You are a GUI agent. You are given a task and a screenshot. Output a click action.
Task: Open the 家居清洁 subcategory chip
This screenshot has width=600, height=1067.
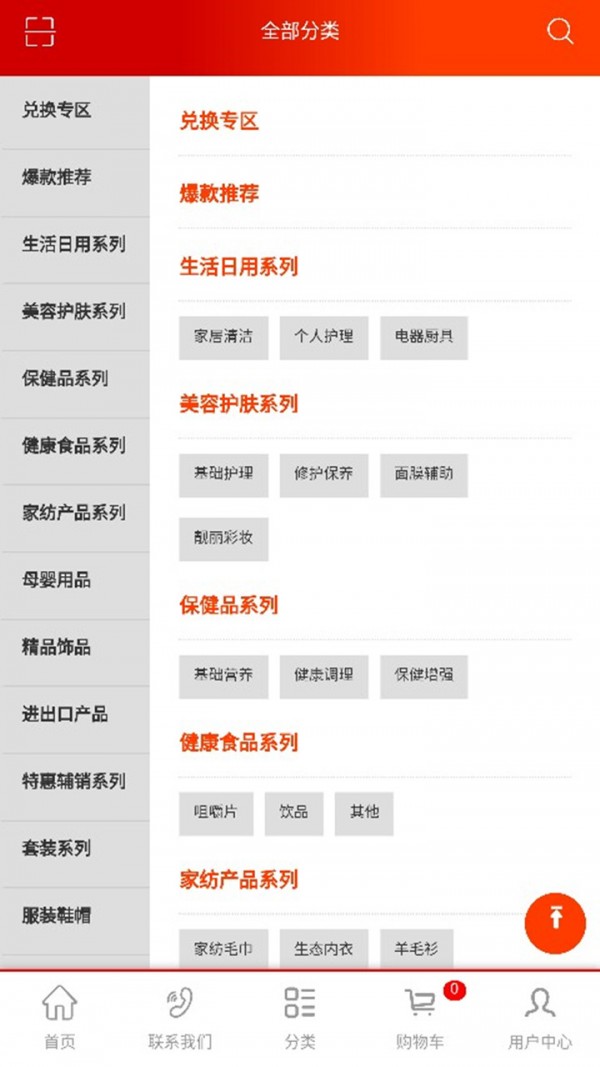click(x=223, y=338)
